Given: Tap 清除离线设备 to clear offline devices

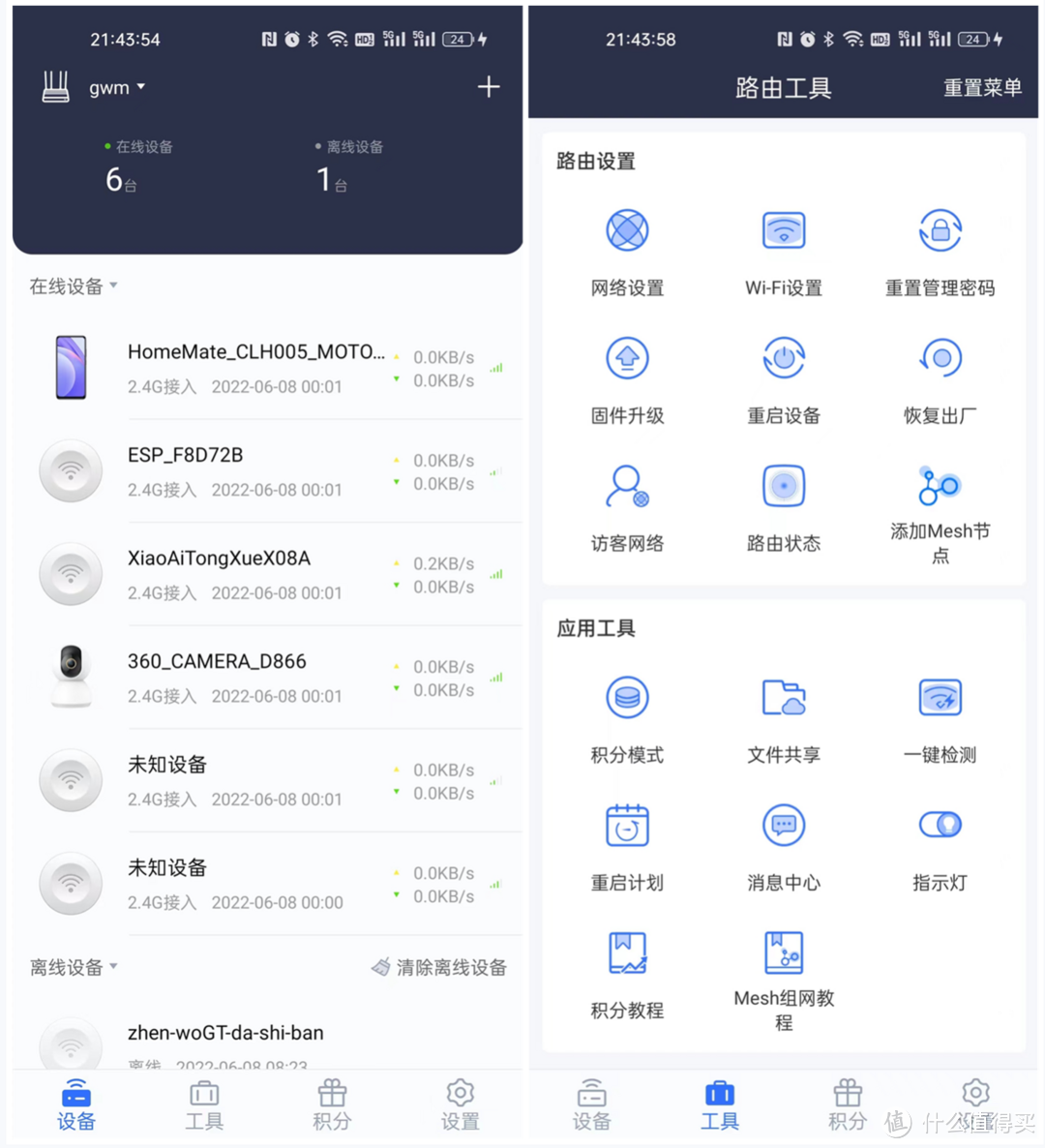Looking at the screenshot, I should (440, 966).
